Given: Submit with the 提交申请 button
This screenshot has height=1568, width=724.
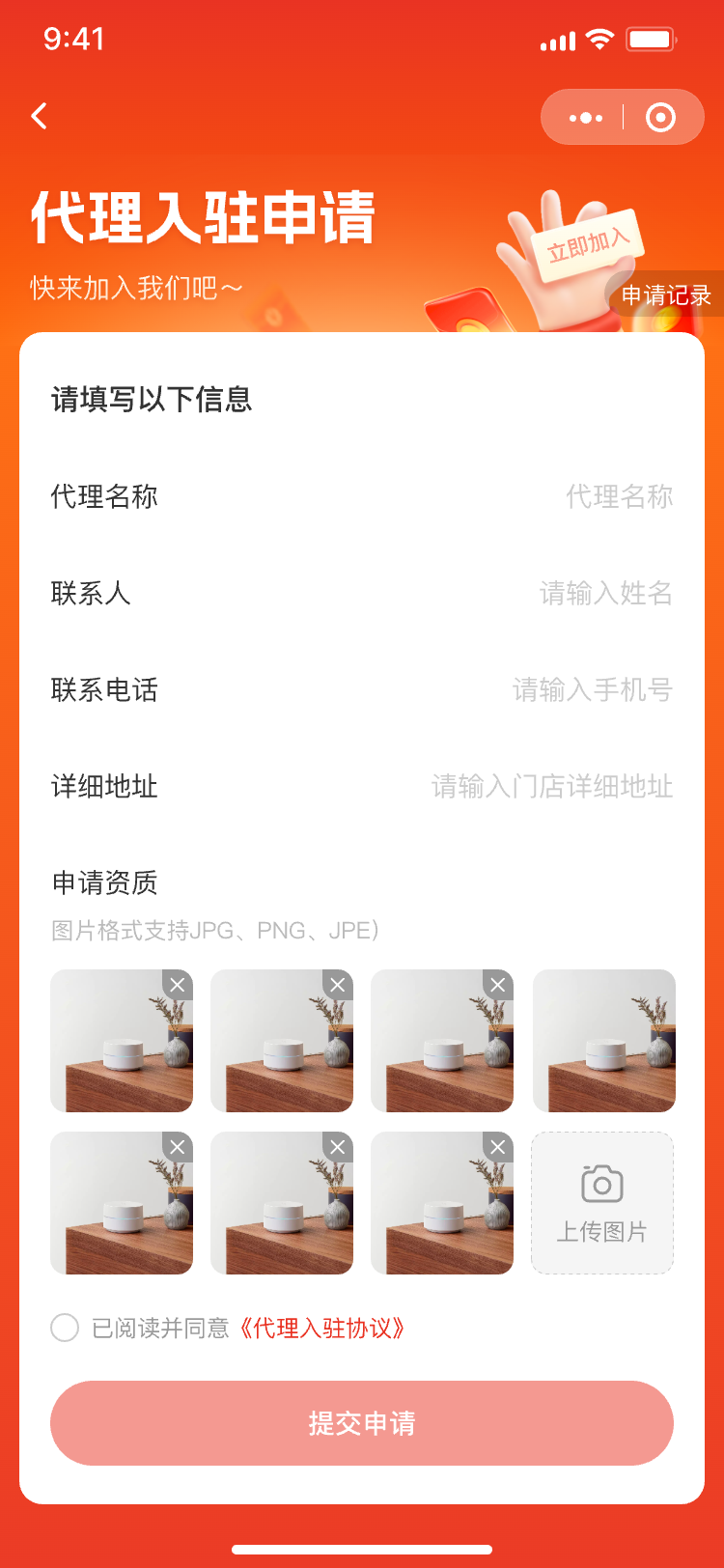Looking at the screenshot, I should [x=362, y=1423].
